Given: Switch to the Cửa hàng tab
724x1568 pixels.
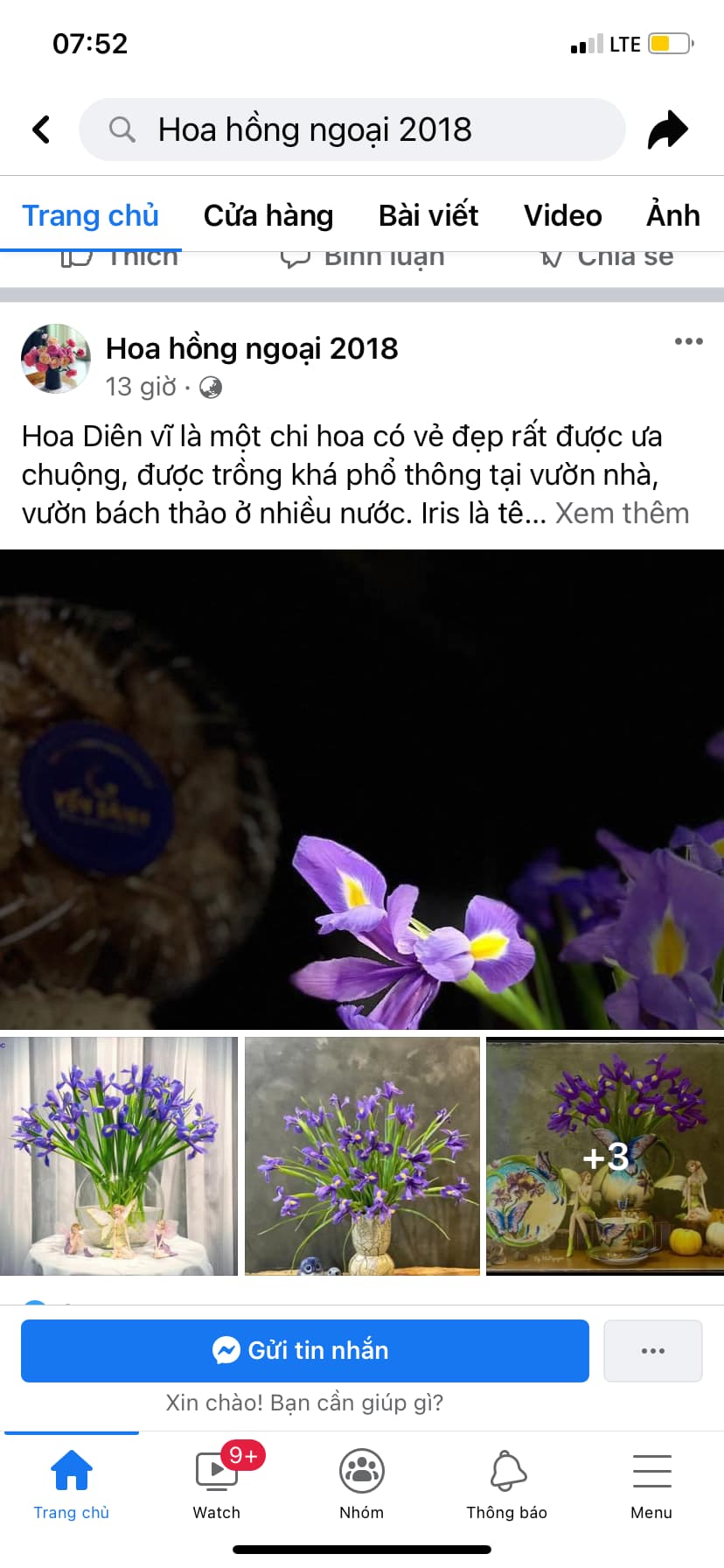Looking at the screenshot, I should click(268, 215).
